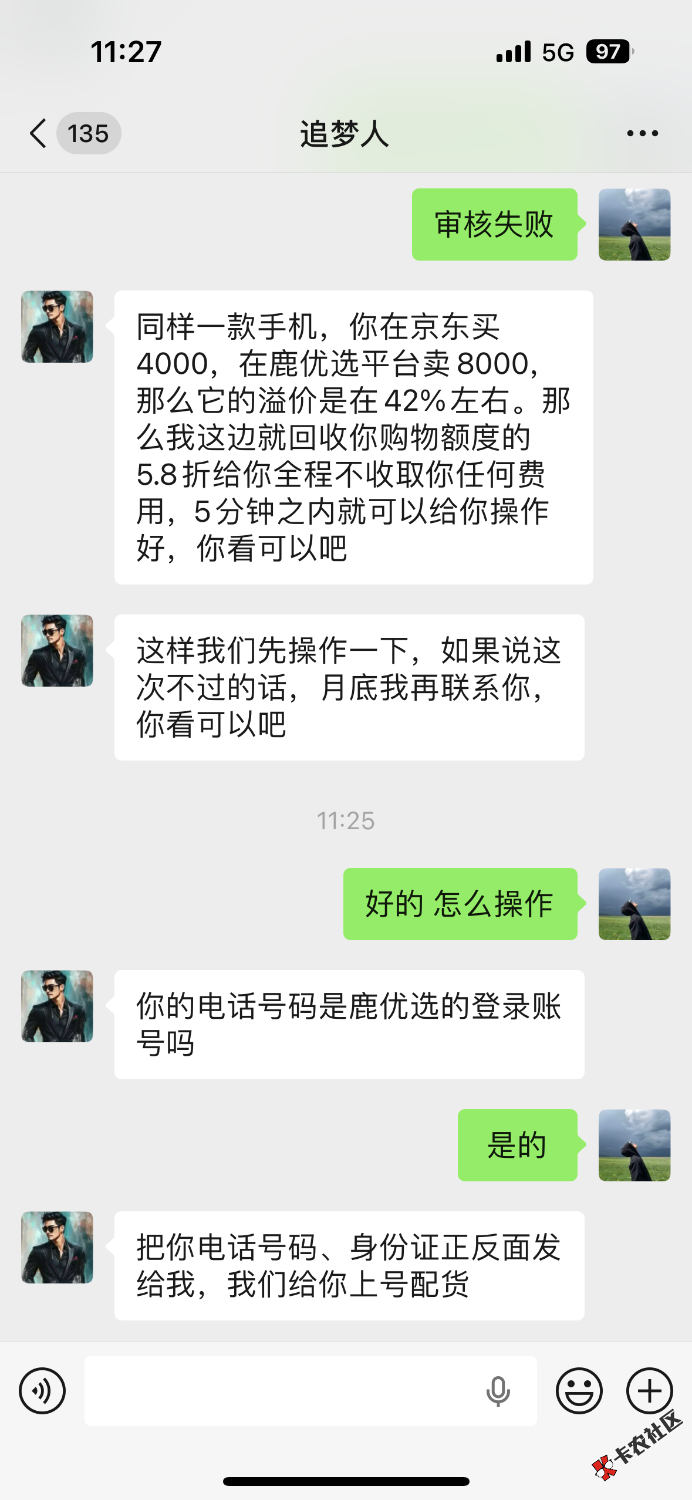Tap my avatar beside 好的 怎么操作

tap(634, 904)
